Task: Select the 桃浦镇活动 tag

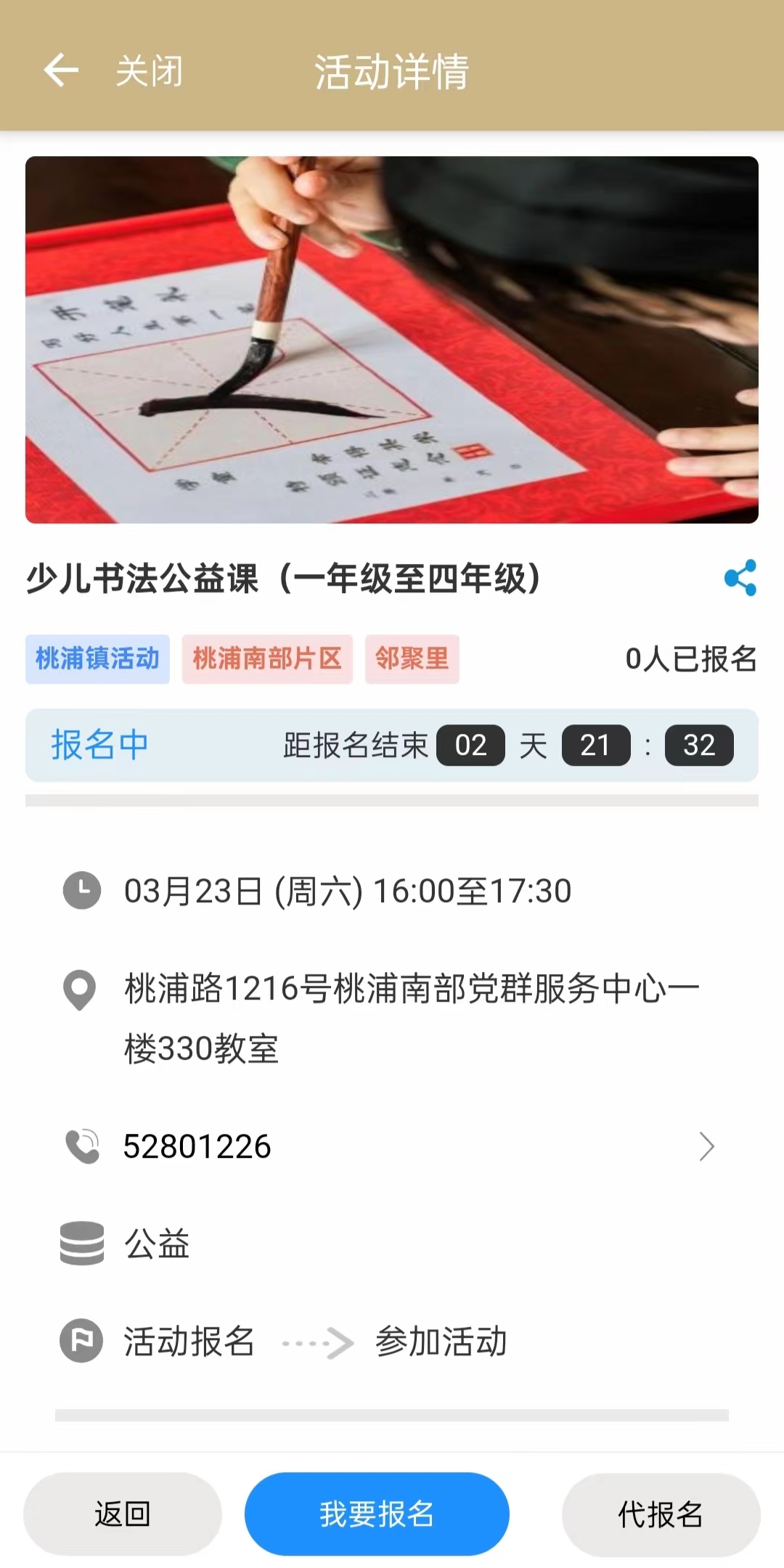Action: coord(97,659)
